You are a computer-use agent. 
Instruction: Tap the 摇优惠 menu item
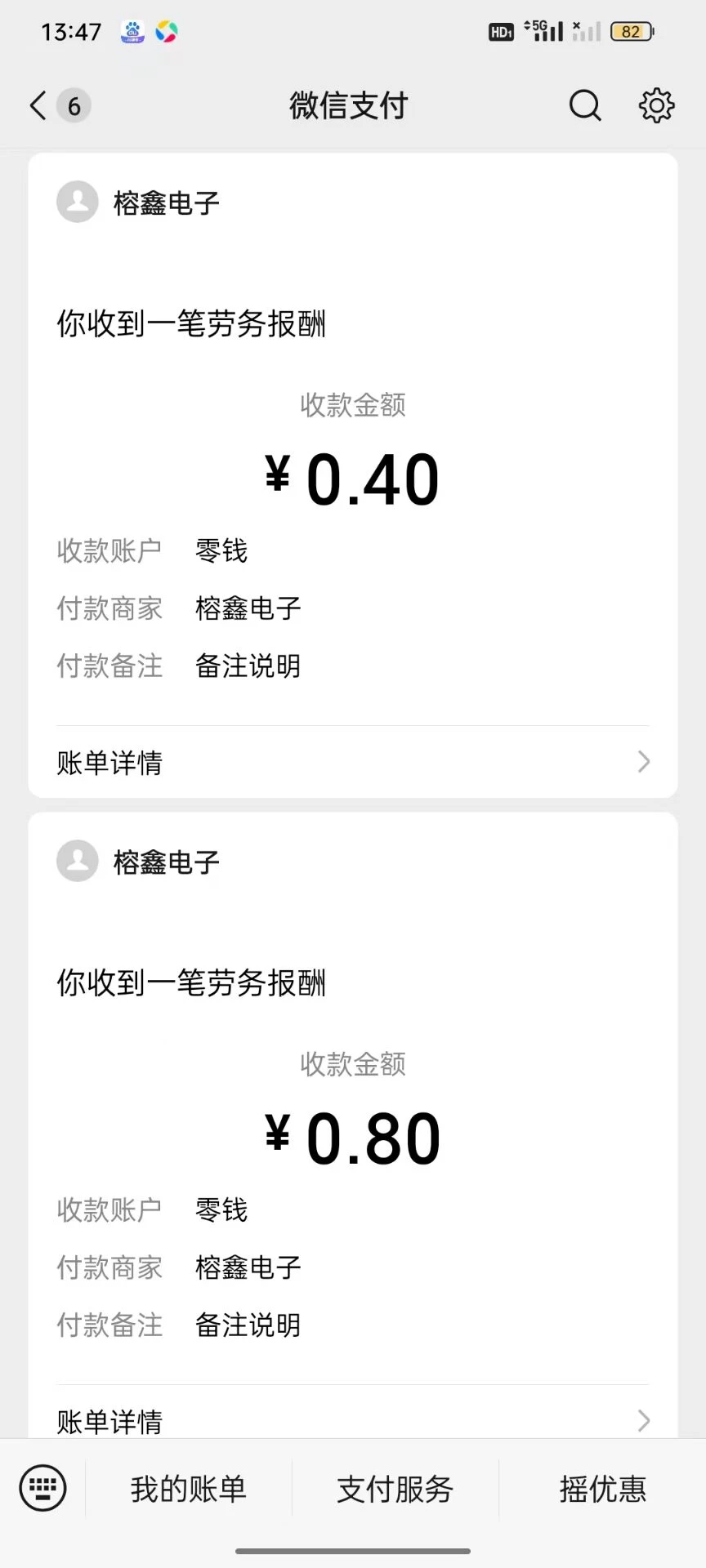[x=602, y=1489]
